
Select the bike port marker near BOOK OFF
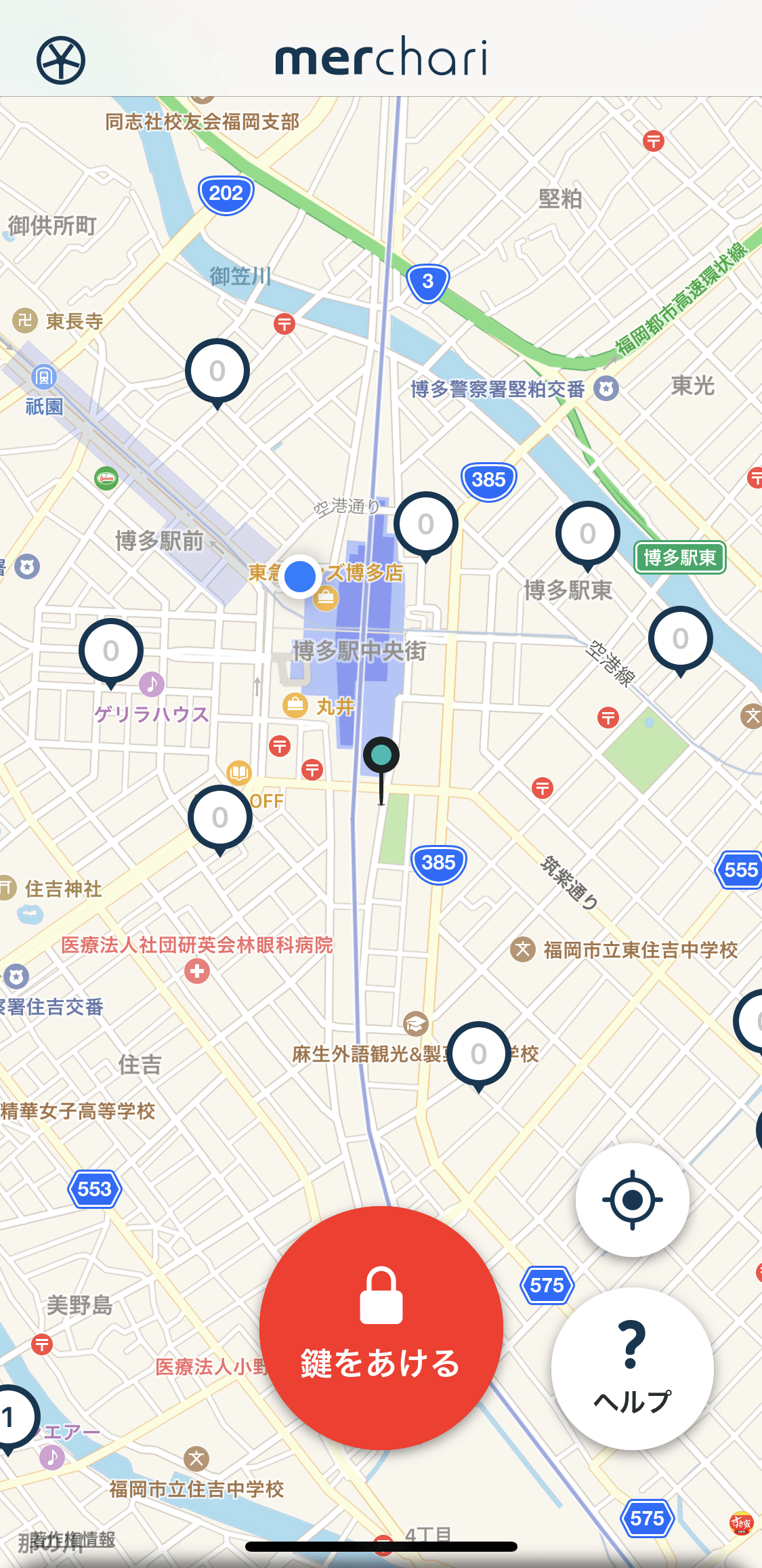click(x=219, y=817)
